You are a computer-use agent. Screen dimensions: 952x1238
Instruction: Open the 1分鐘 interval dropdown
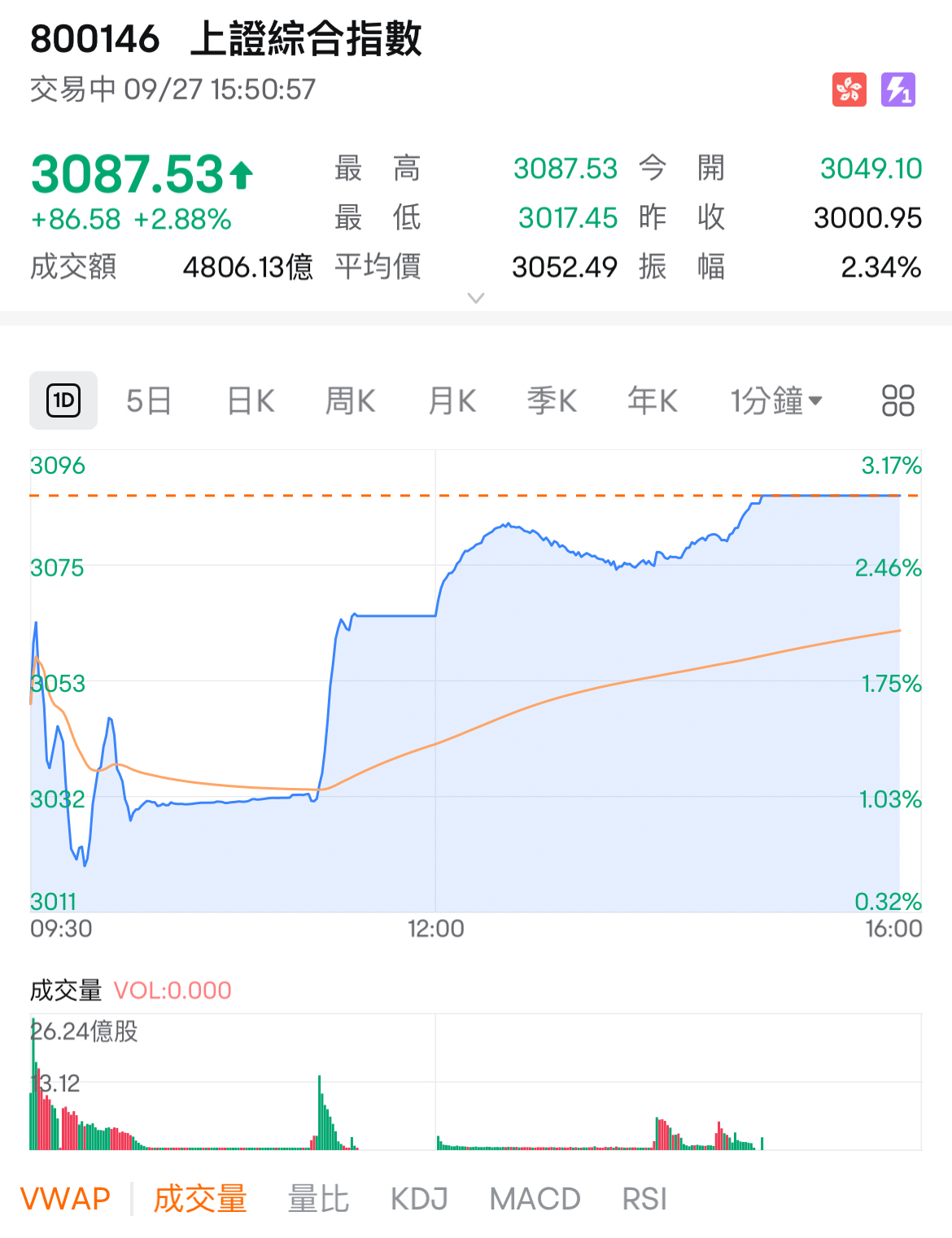coord(776,401)
